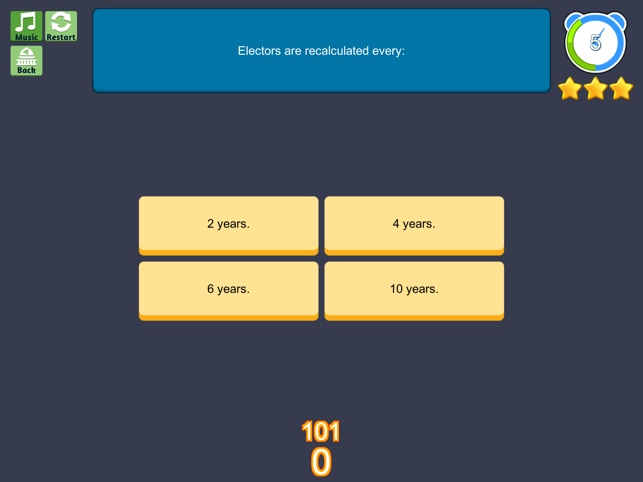Toggle the Music button
The height and width of the screenshot is (482, 643).
coord(26,26)
